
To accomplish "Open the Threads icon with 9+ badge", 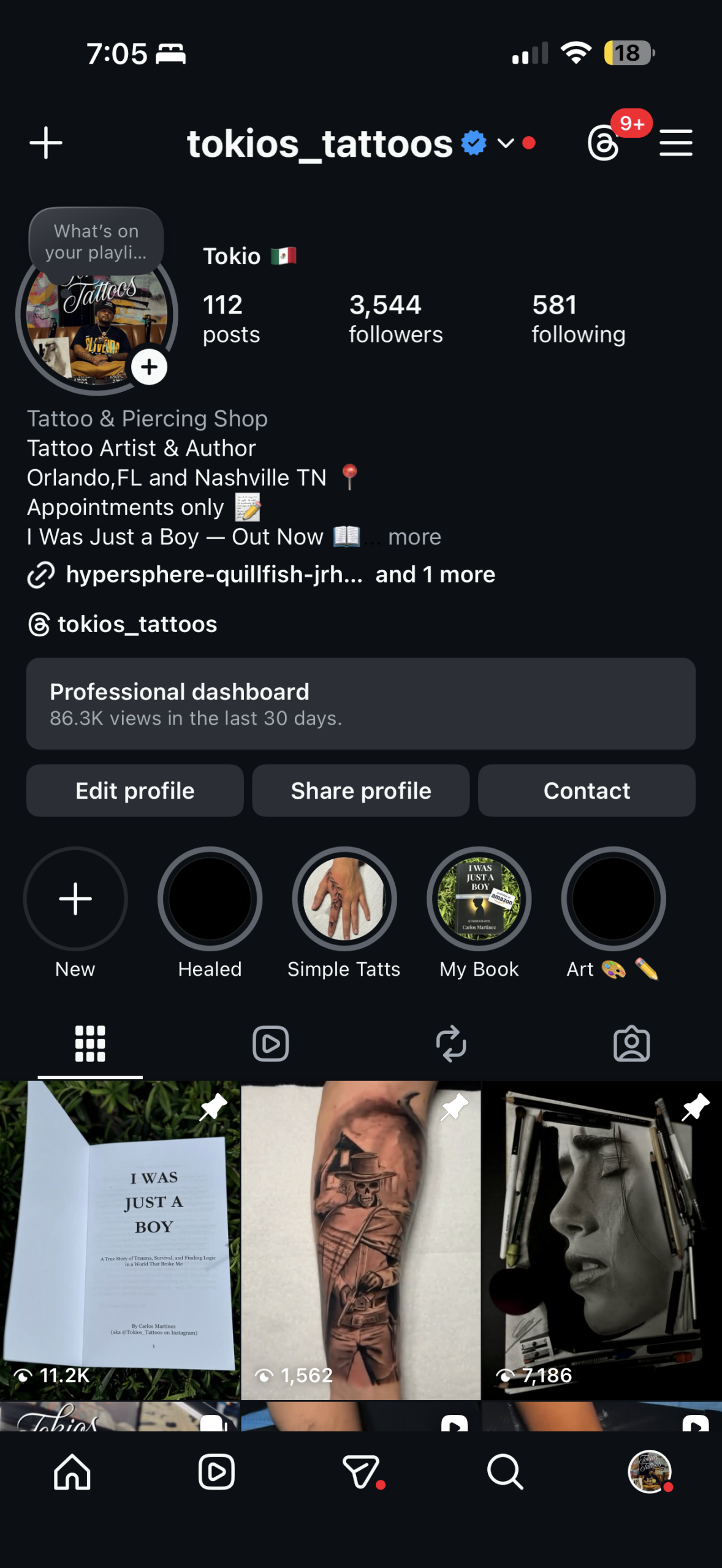I will point(604,143).
